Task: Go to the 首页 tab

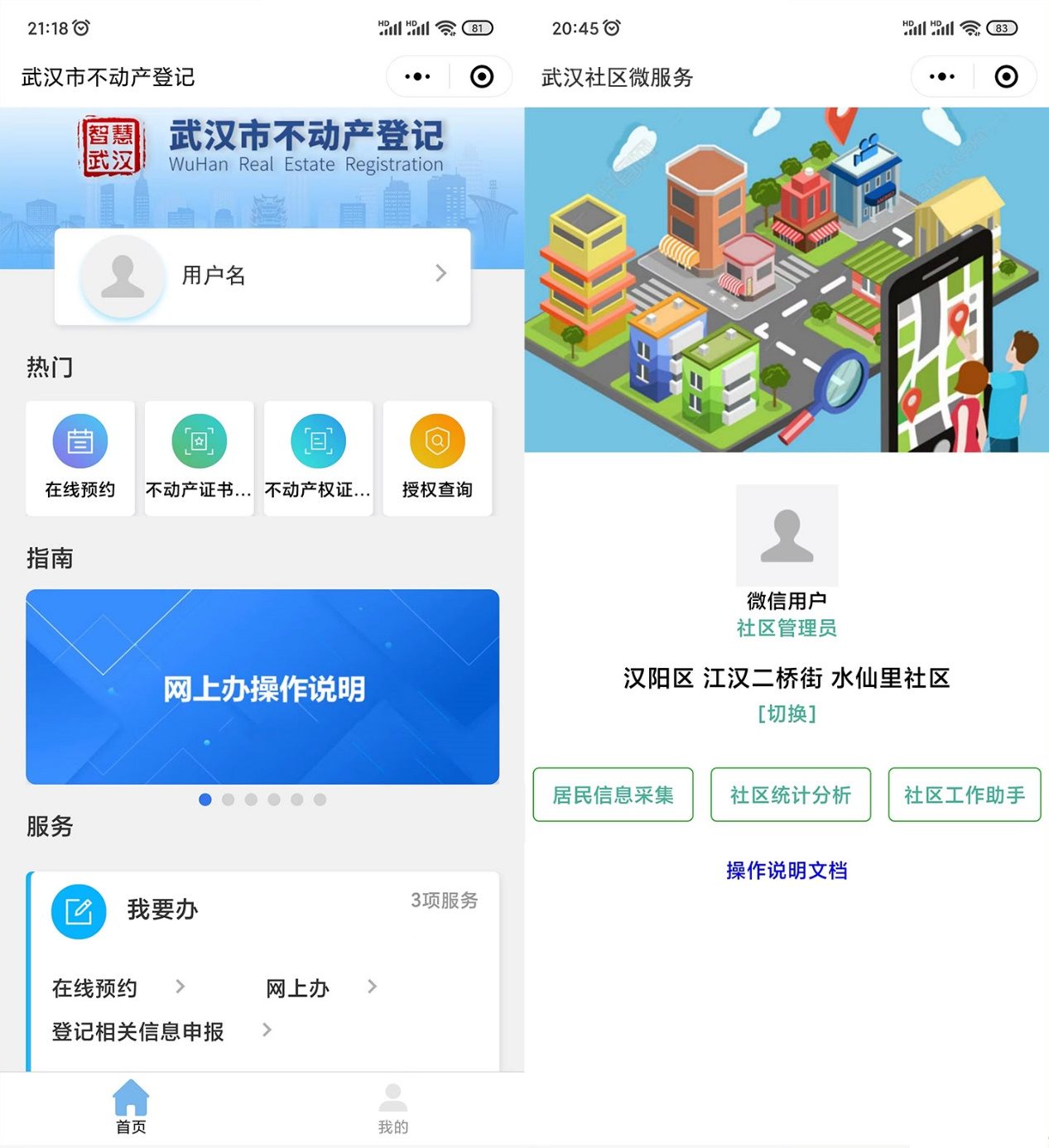Action: pyautogui.click(x=131, y=1109)
